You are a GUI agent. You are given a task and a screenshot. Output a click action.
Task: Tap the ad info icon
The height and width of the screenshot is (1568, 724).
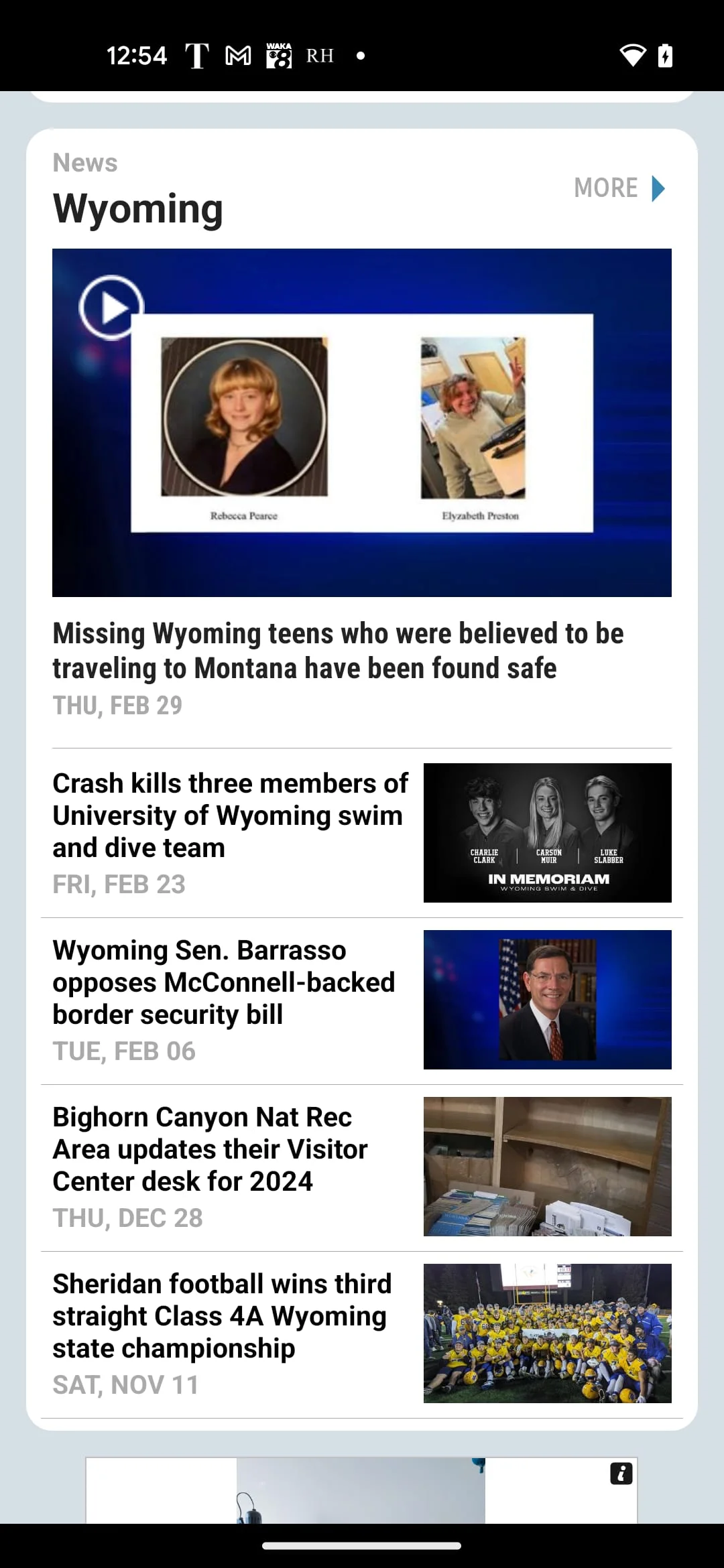coord(621,1474)
